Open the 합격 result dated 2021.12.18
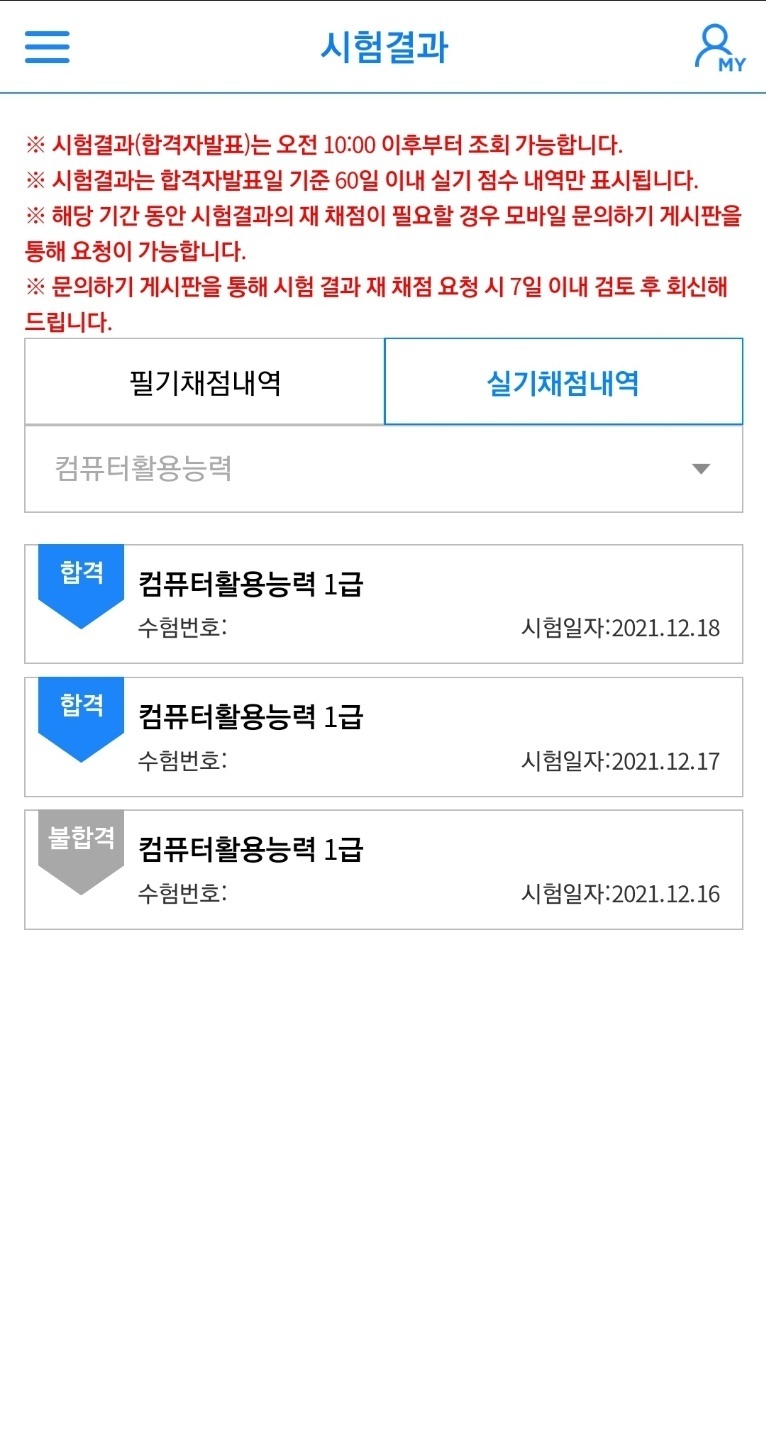The width and height of the screenshot is (766, 1440). click(383, 604)
